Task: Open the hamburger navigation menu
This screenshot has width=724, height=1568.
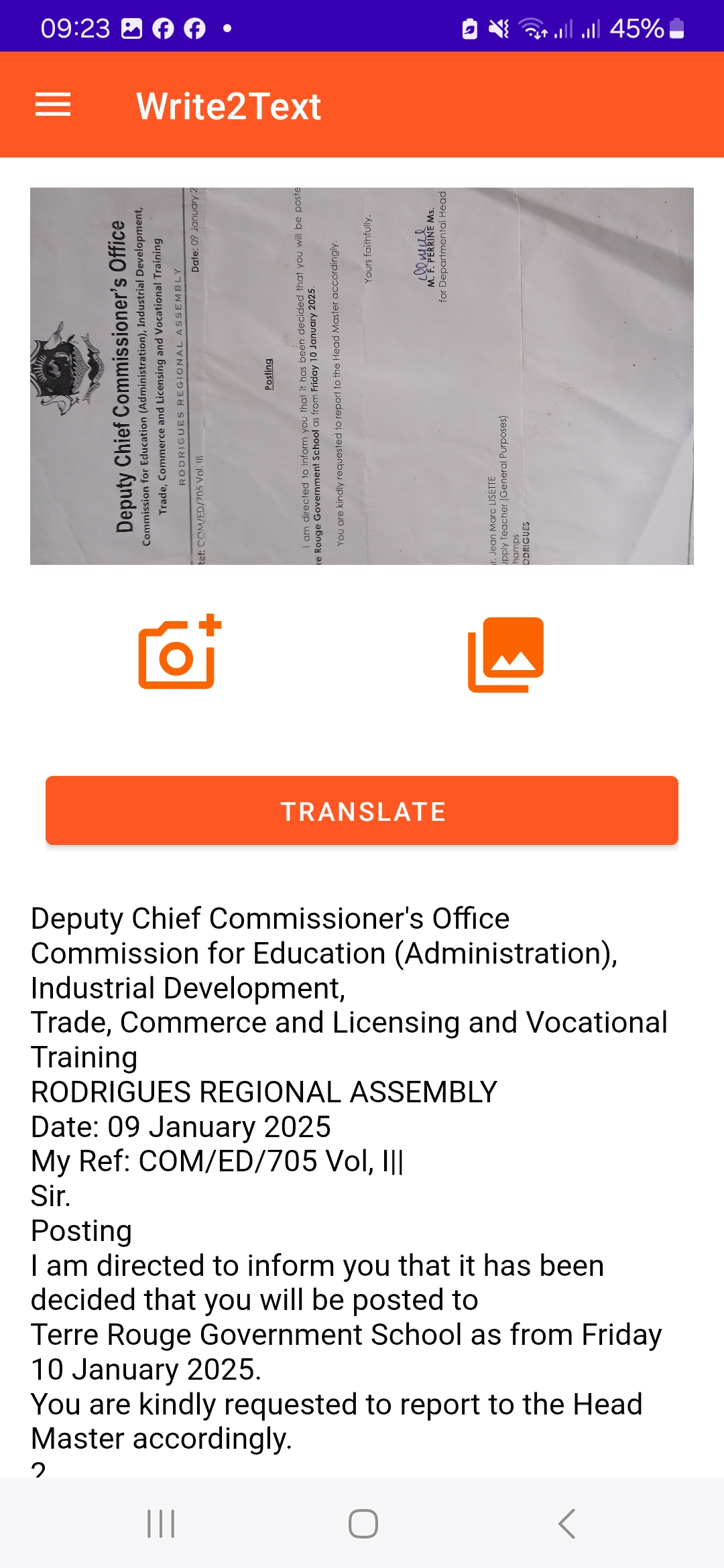Action: 53,105
